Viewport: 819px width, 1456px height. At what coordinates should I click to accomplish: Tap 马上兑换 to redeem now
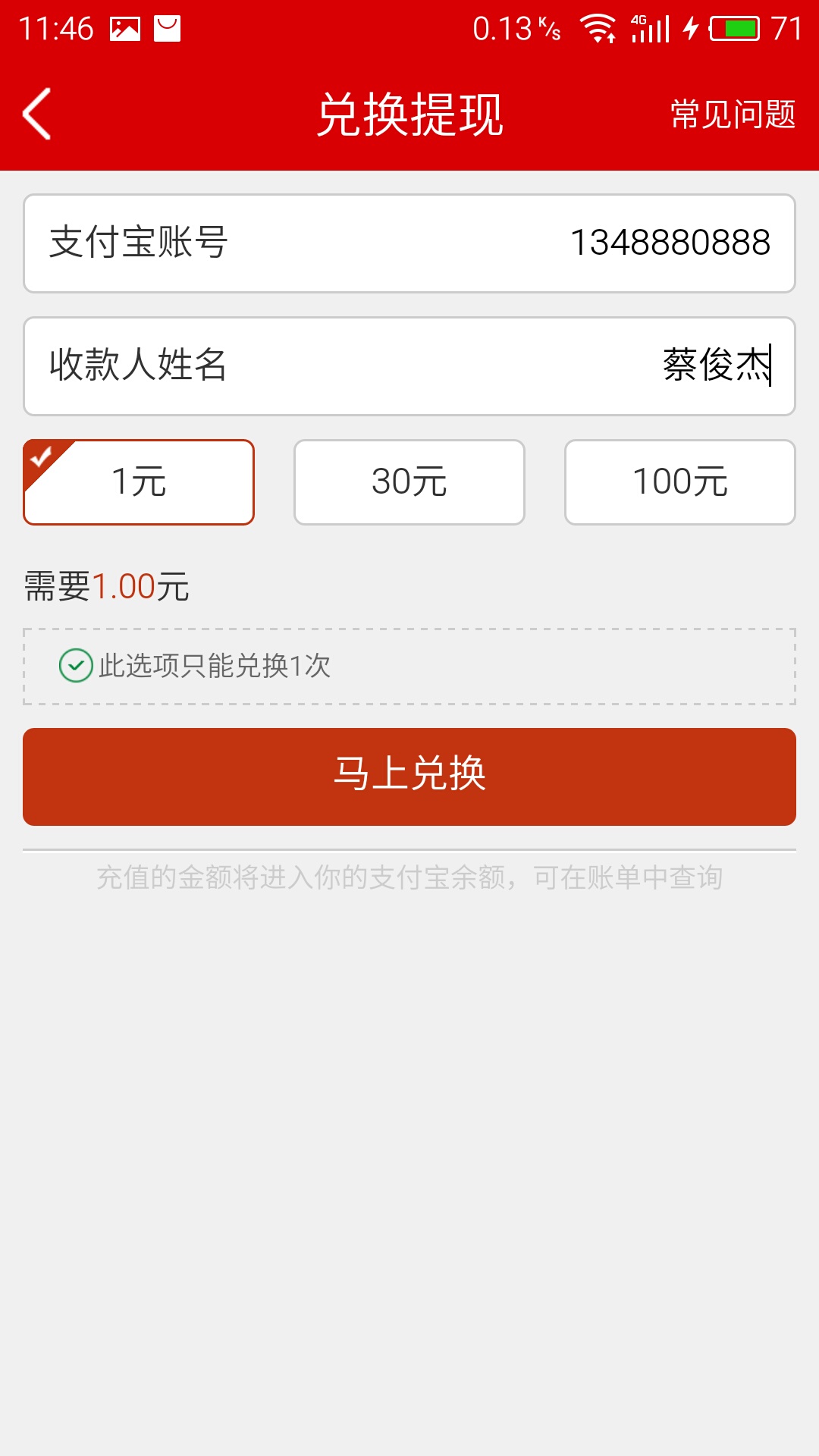point(409,777)
